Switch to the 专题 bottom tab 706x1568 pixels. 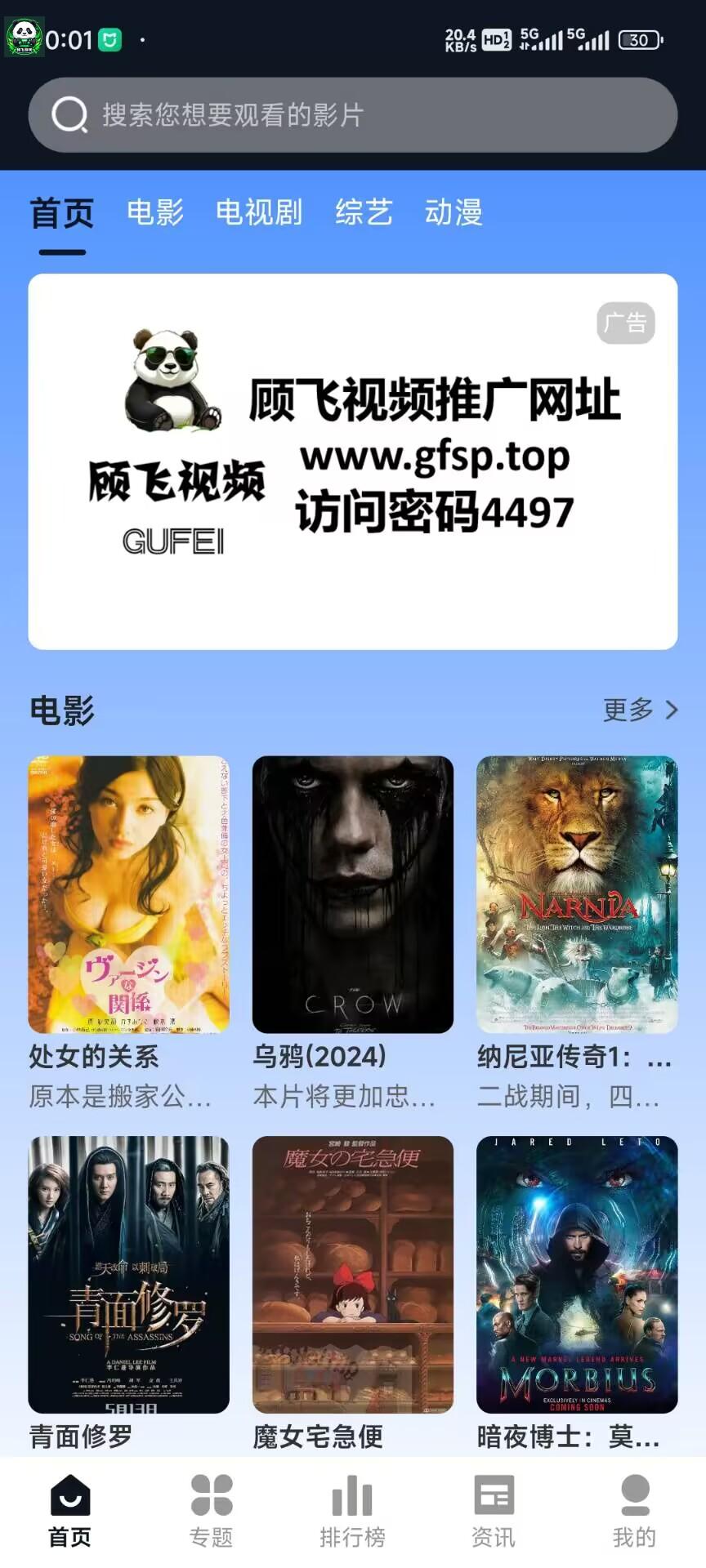pos(212,1511)
